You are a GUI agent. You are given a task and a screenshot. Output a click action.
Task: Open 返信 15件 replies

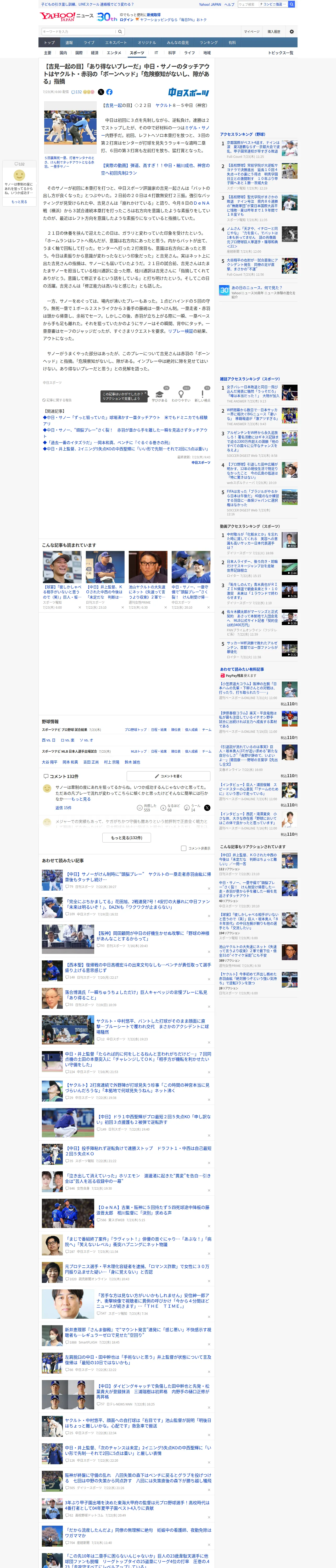[63, 808]
